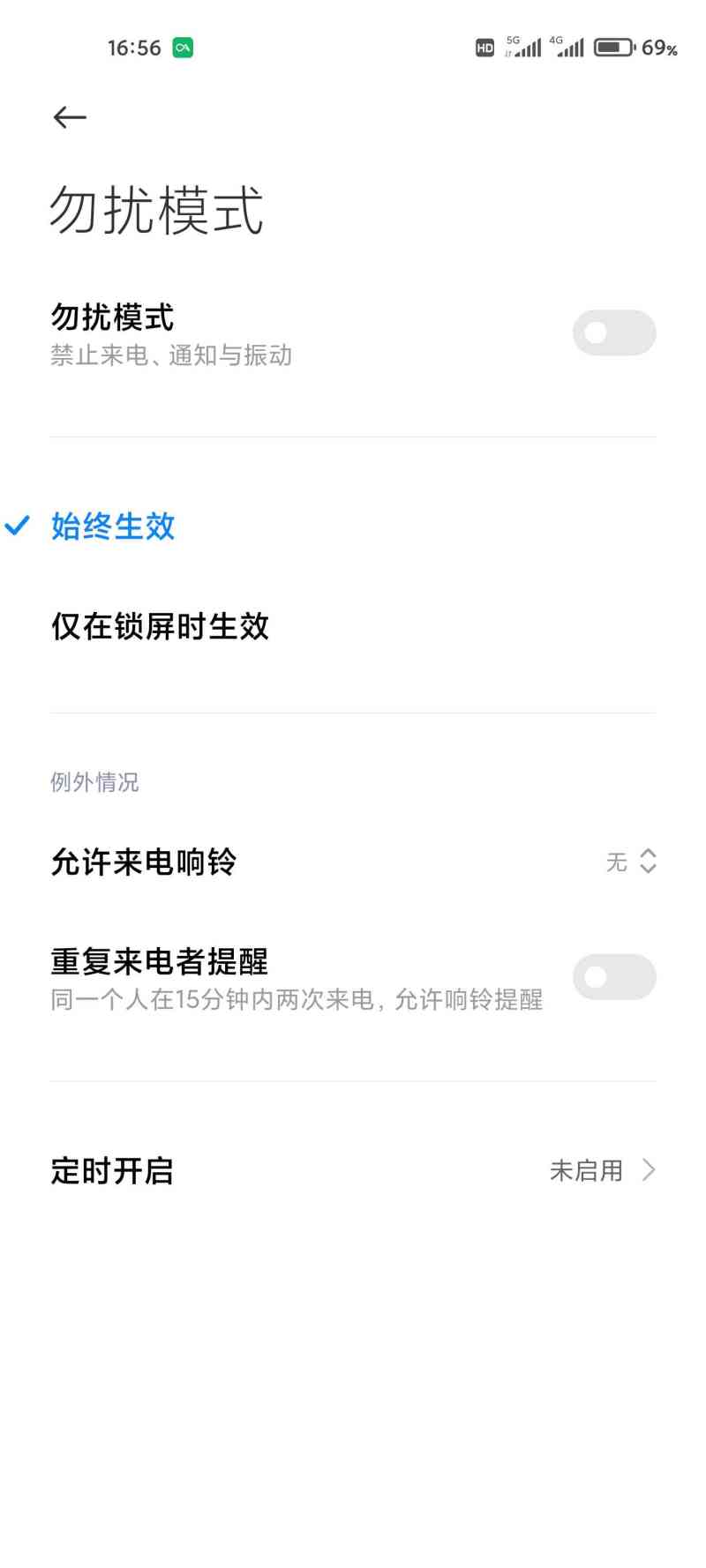This screenshot has width=706, height=1568.
Task: Click the back arrow to exit 勿扰模式
Action: coord(70,116)
